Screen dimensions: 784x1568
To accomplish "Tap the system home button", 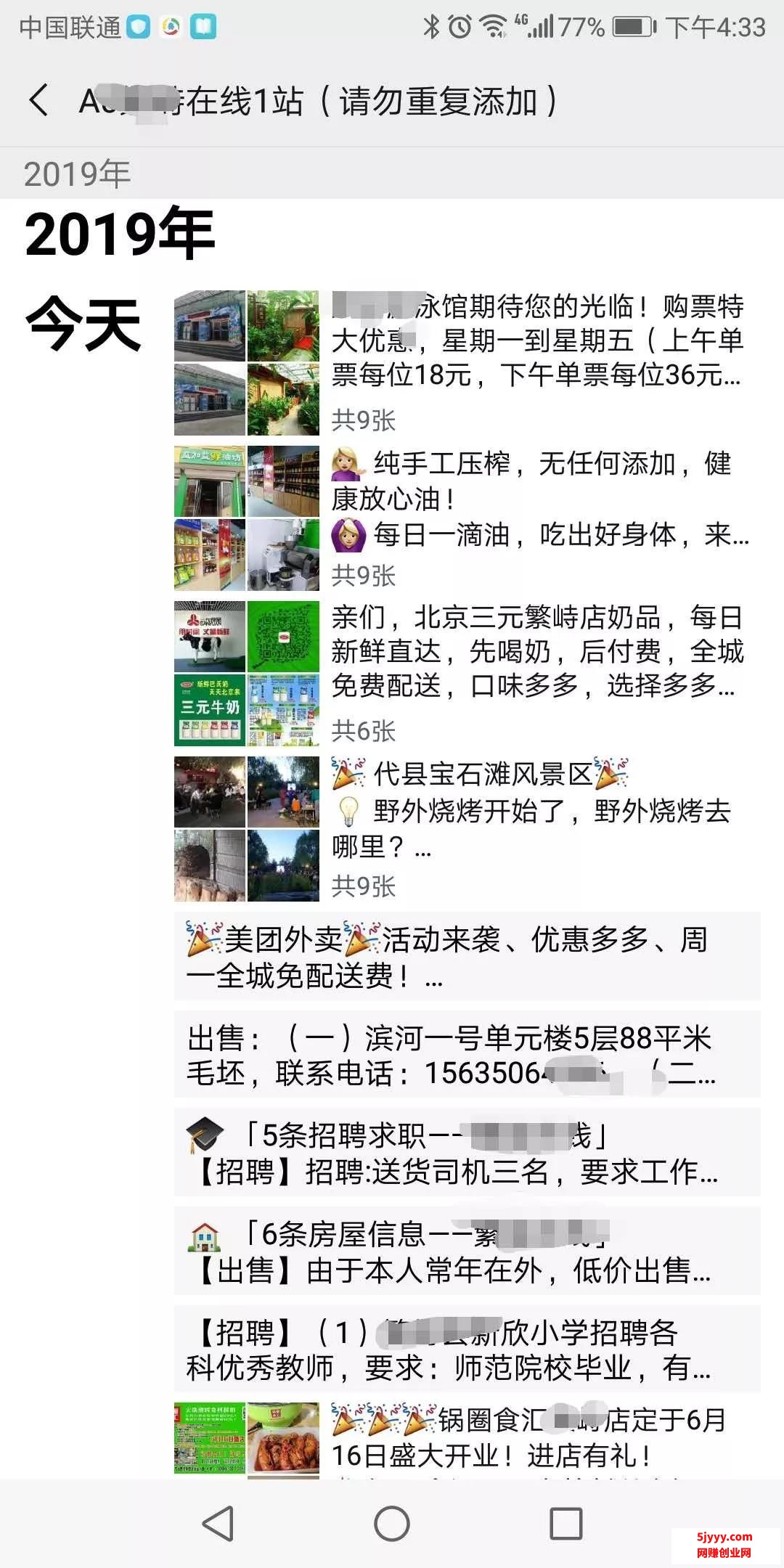I will 392,1523.
